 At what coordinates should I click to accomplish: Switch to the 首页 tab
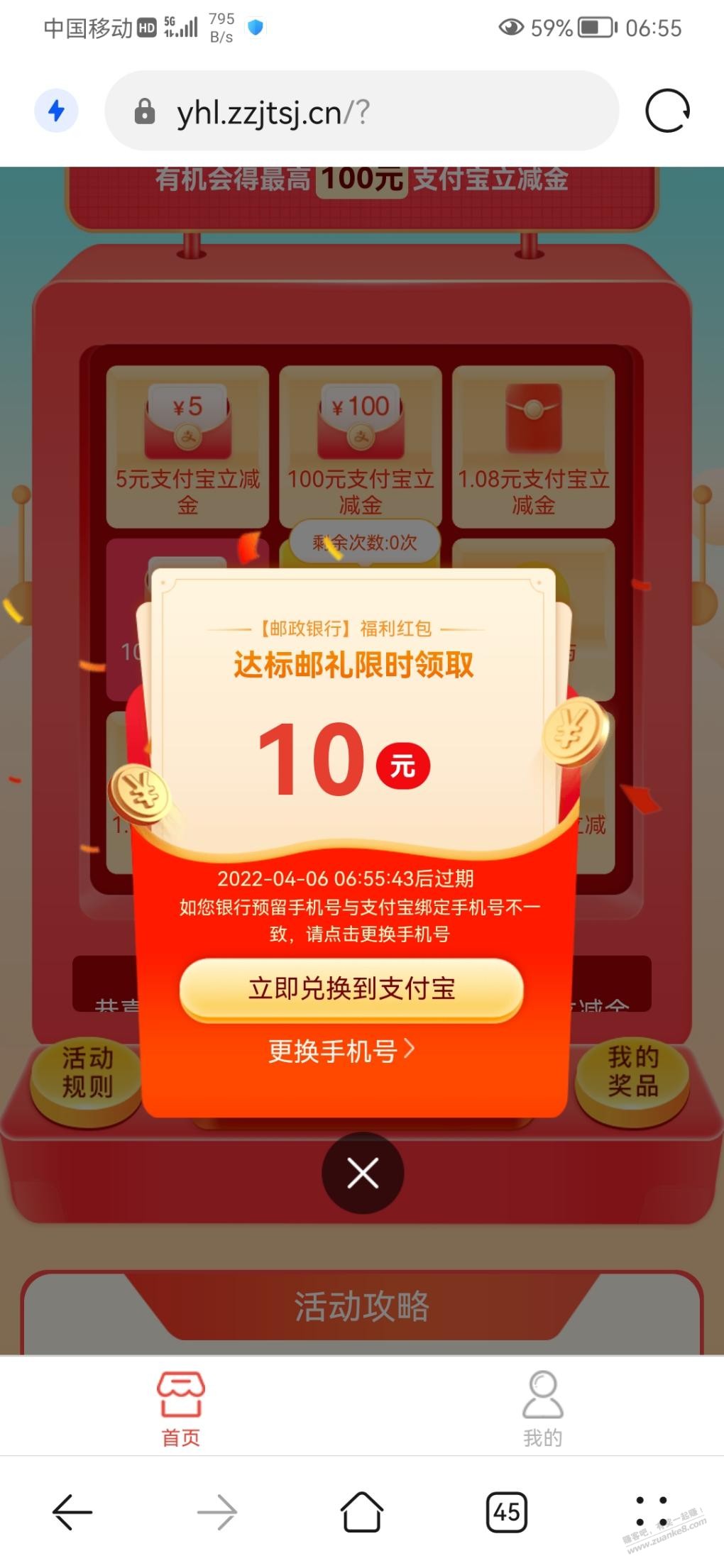(x=180, y=1409)
